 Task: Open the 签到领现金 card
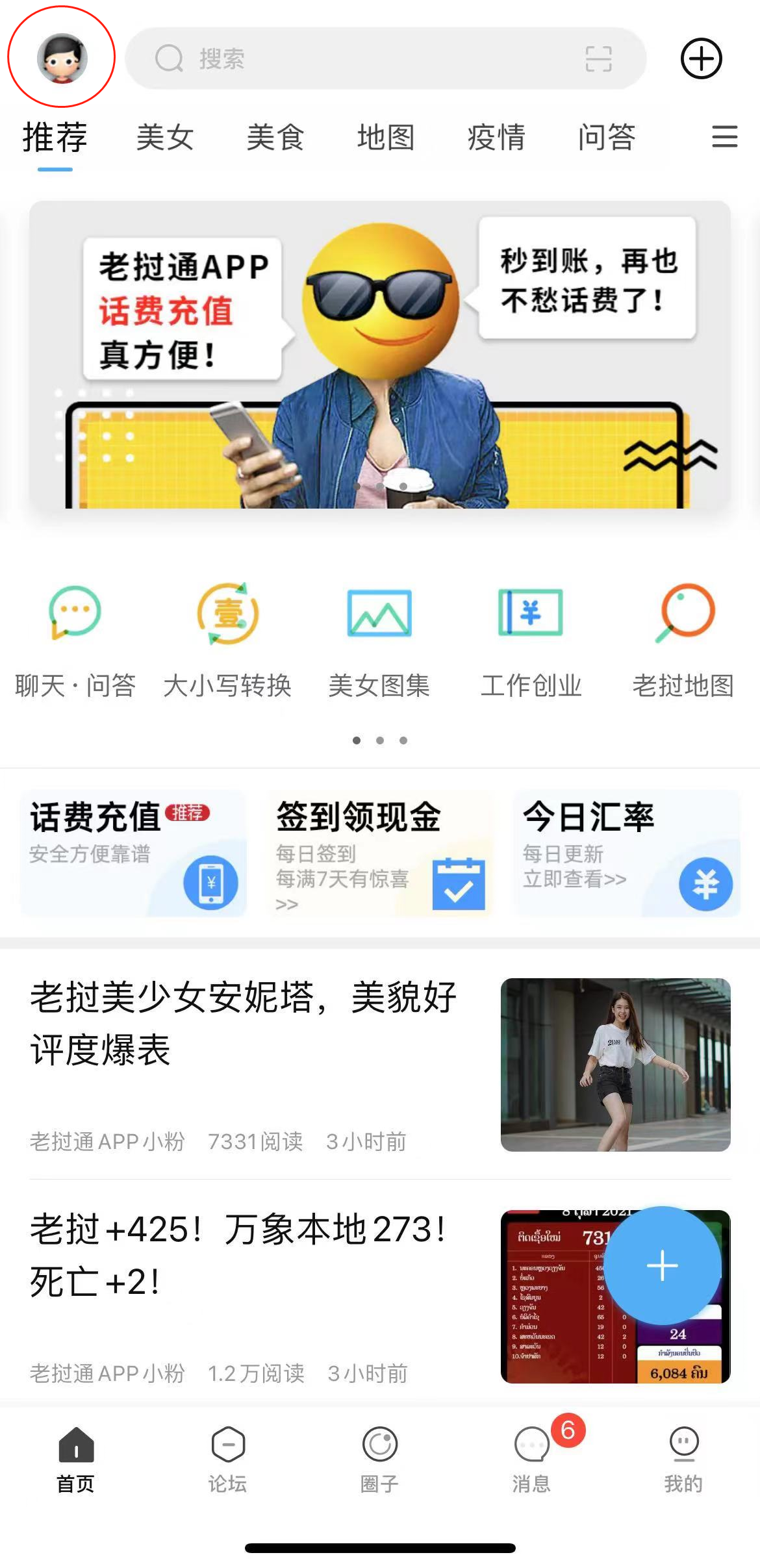pyautogui.click(x=380, y=853)
